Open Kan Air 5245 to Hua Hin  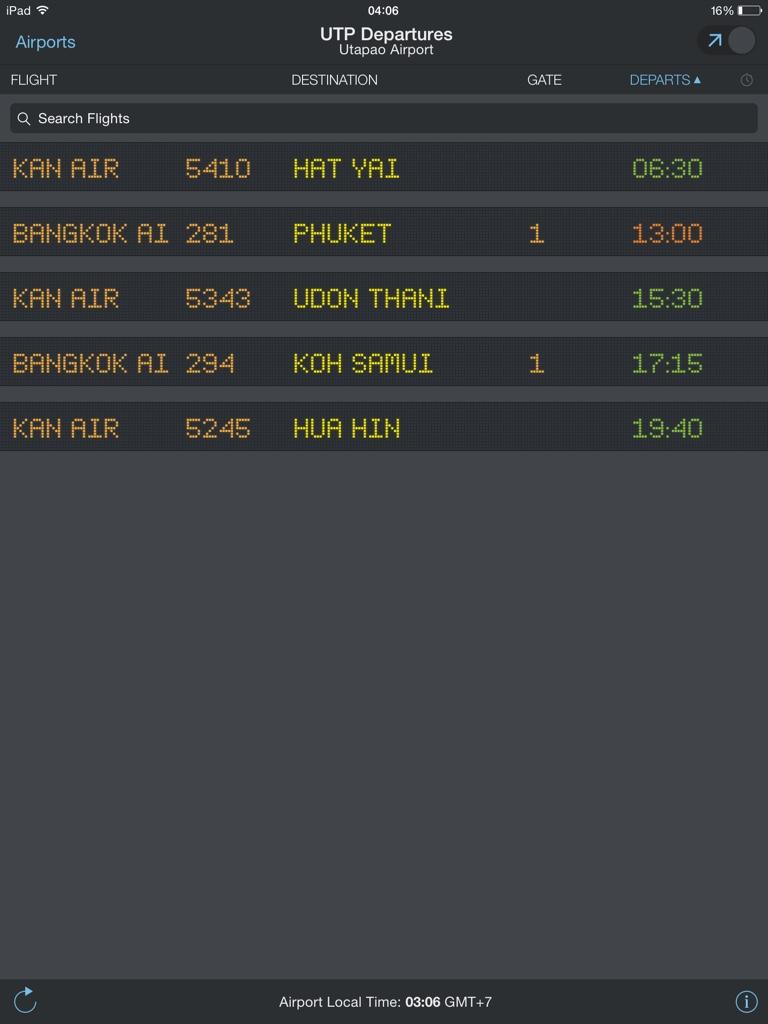coord(384,428)
